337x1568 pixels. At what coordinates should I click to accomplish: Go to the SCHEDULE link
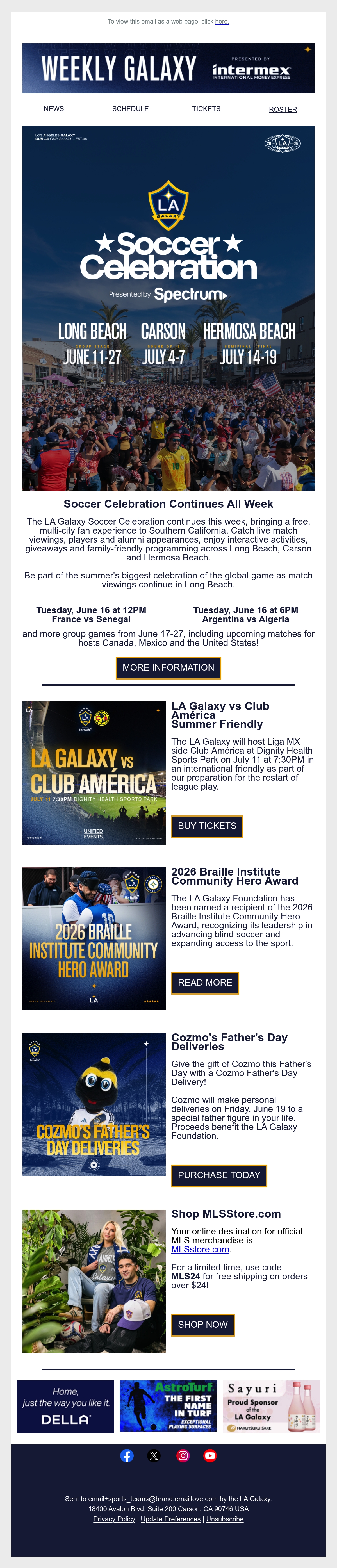130,109
